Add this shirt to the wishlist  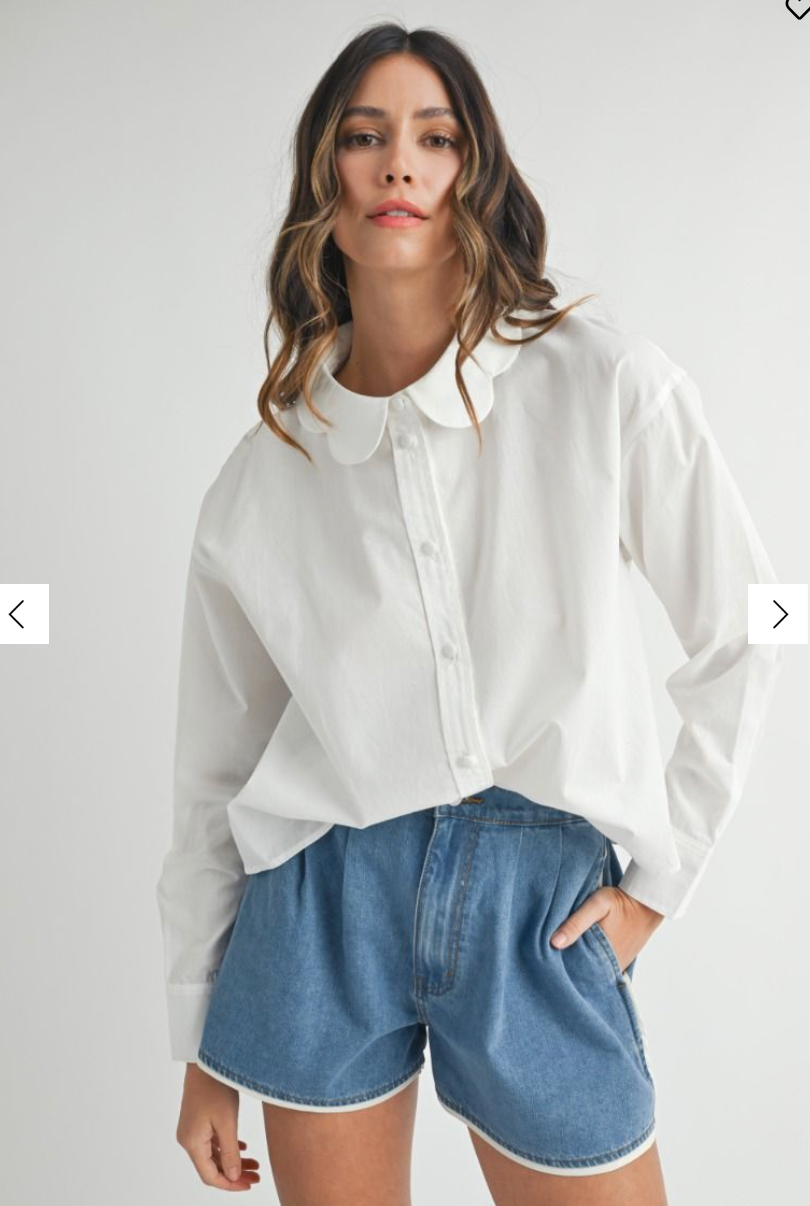point(798,9)
